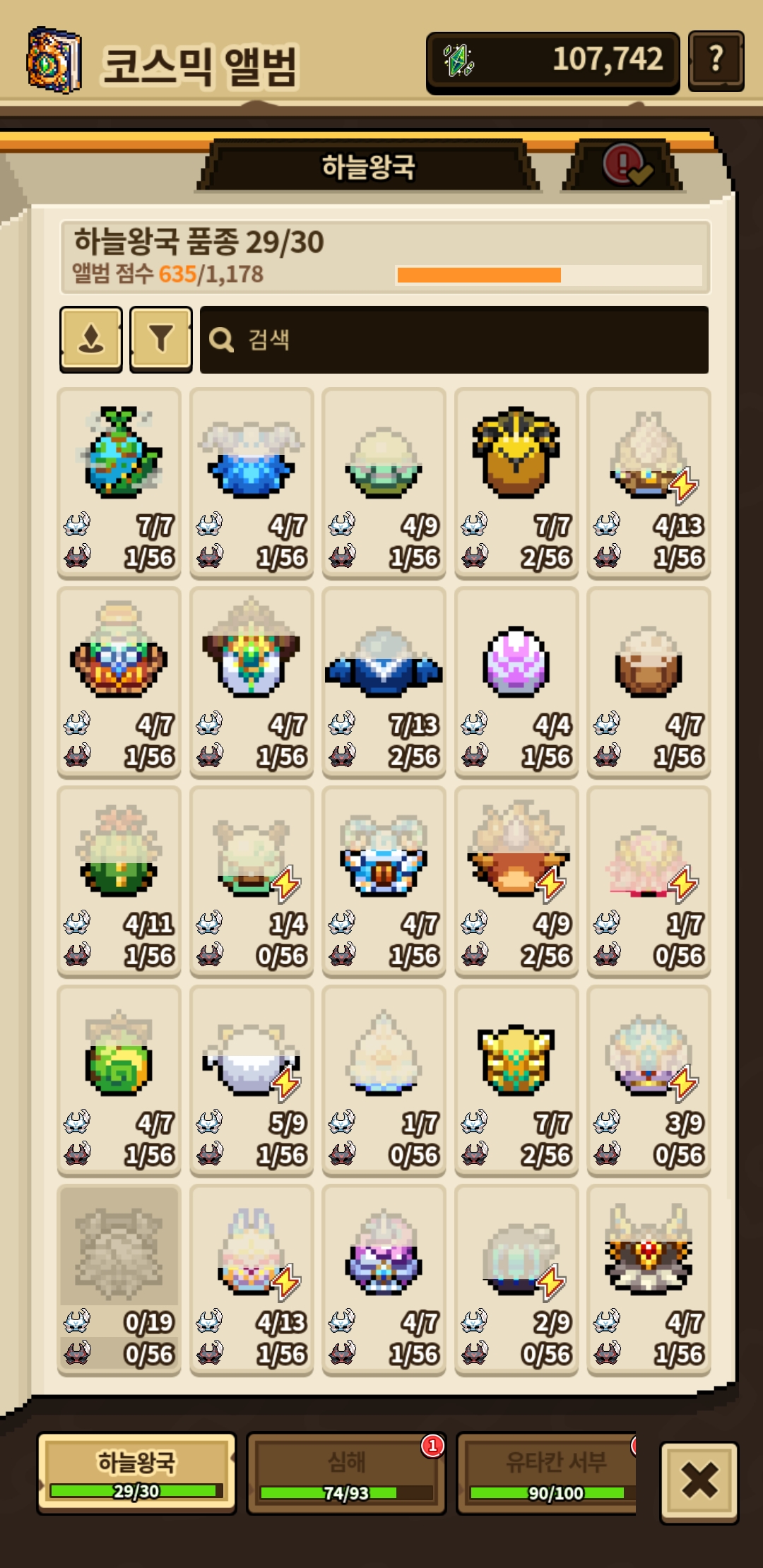Viewport: 763px width, 1568px height.
Task: Select the 심해 region tab
Action: (x=346, y=1474)
